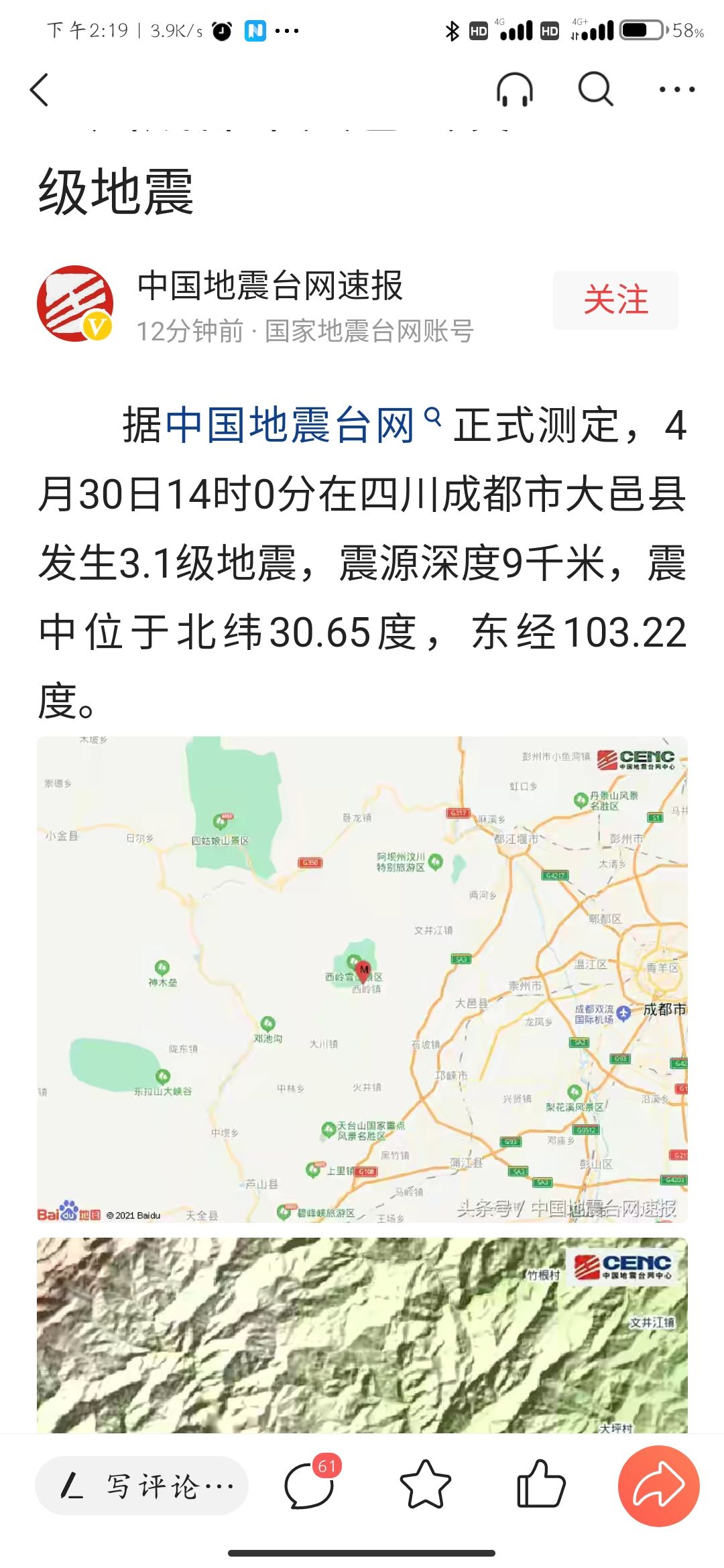Follow 中国地震台网速报 with the 关注 button

click(615, 300)
